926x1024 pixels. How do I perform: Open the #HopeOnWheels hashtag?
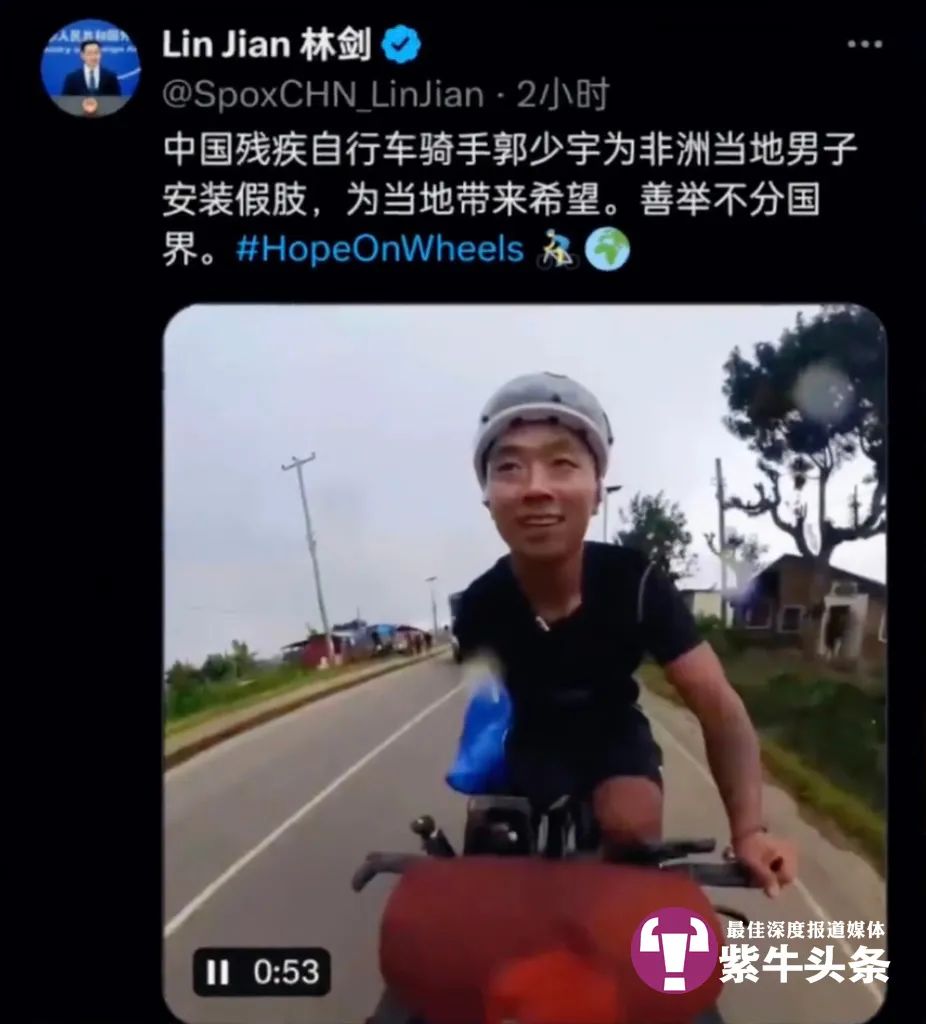point(380,249)
